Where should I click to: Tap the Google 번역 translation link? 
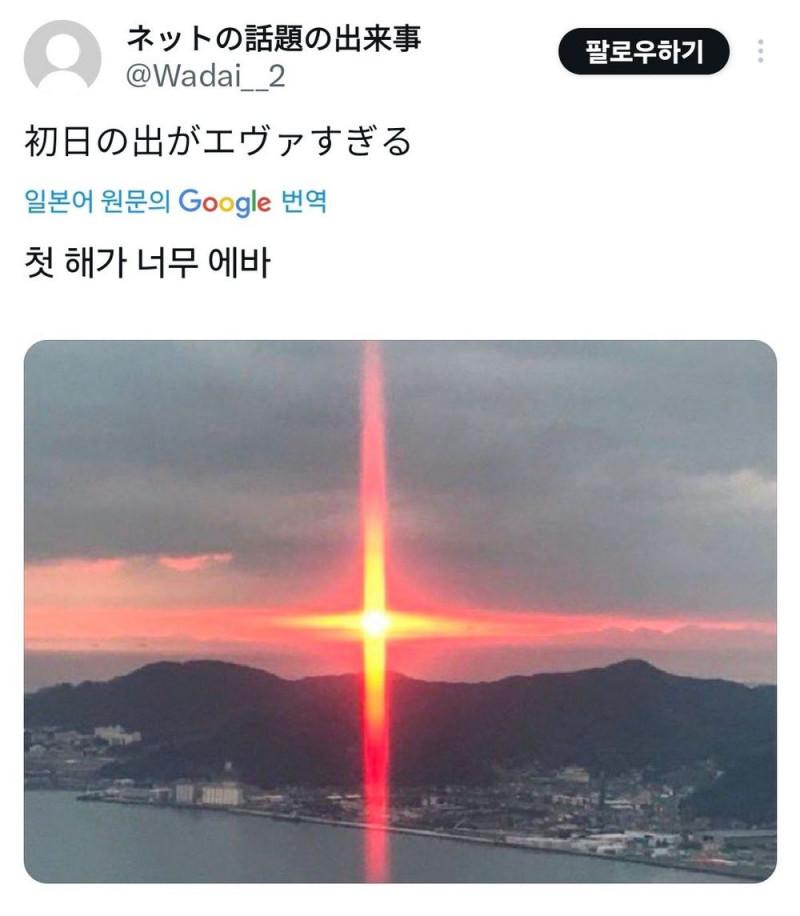coord(175,203)
